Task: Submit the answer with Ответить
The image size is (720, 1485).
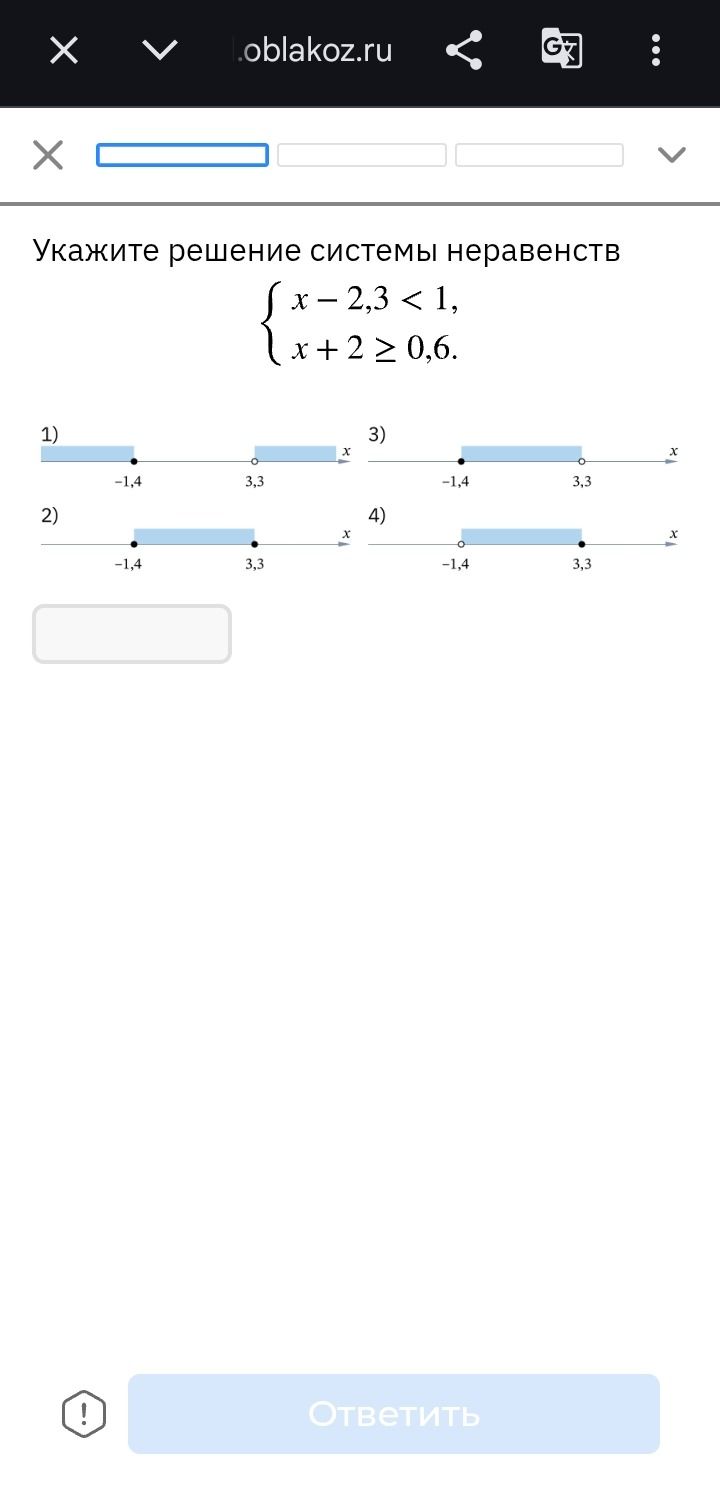Action: coord(394,1414)
